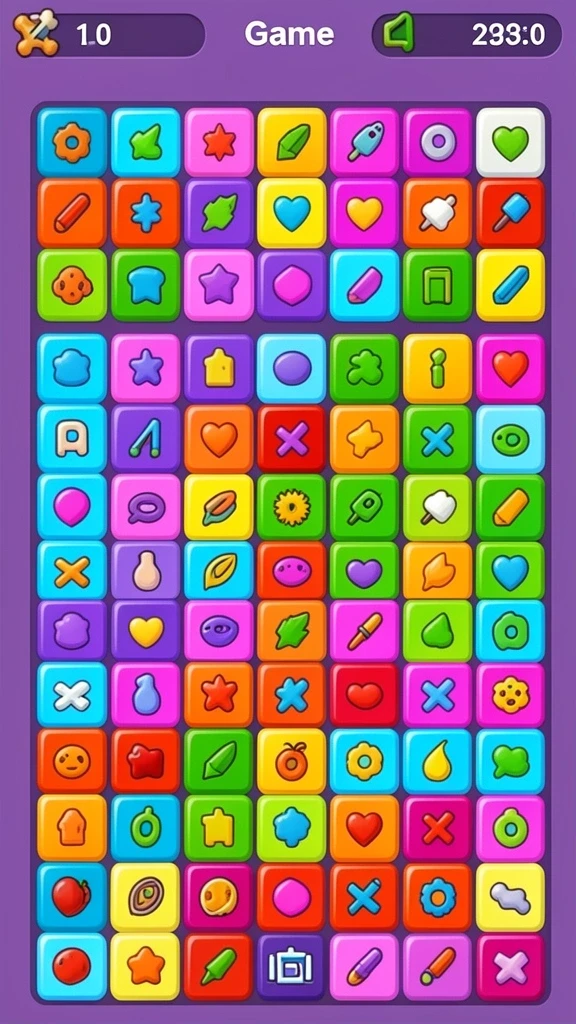Tap the orange tile with smiley face

pos(72,761)
